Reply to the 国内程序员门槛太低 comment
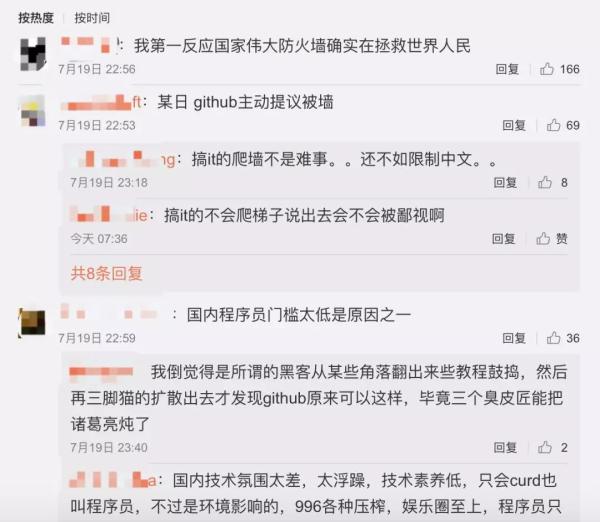 (514, 338)
